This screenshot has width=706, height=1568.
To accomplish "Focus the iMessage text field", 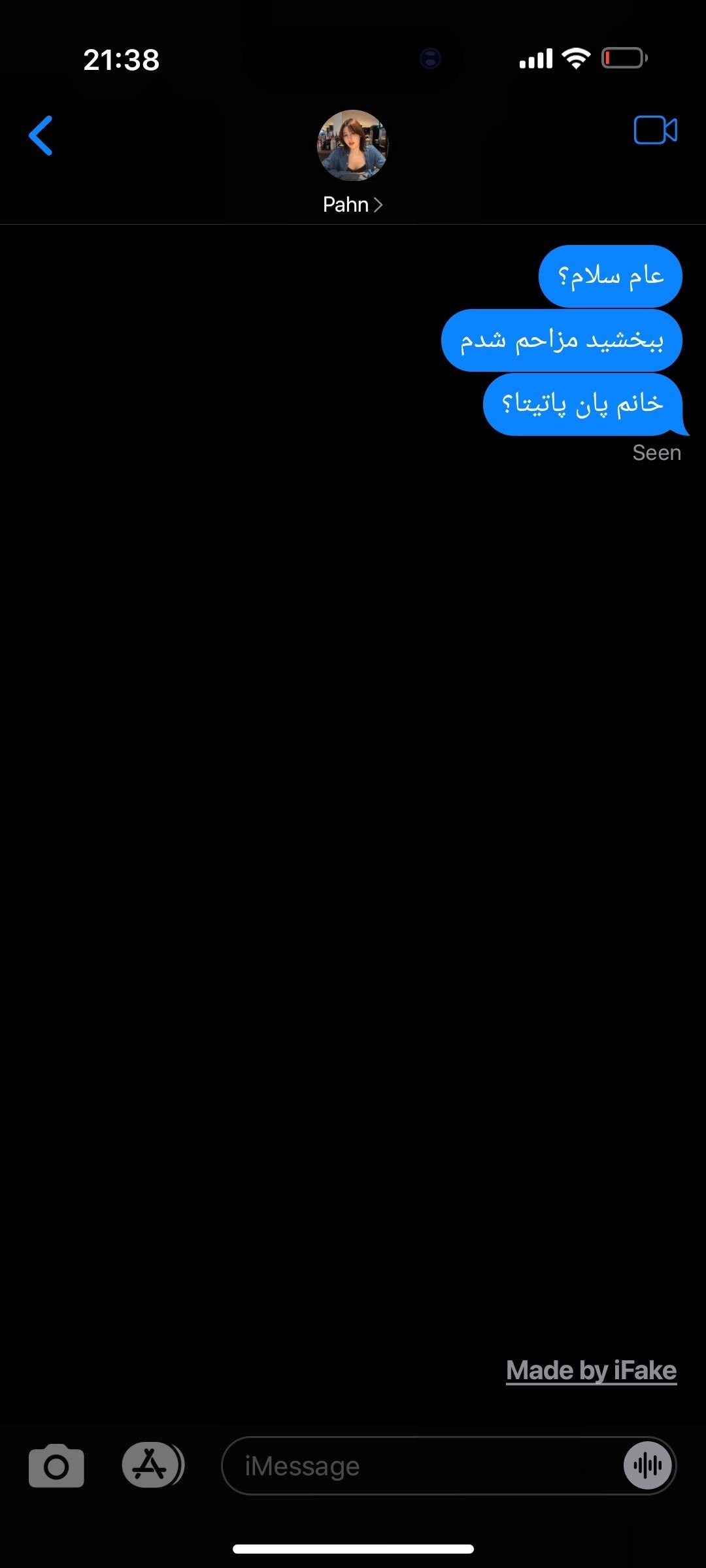I will point(422,1465).
